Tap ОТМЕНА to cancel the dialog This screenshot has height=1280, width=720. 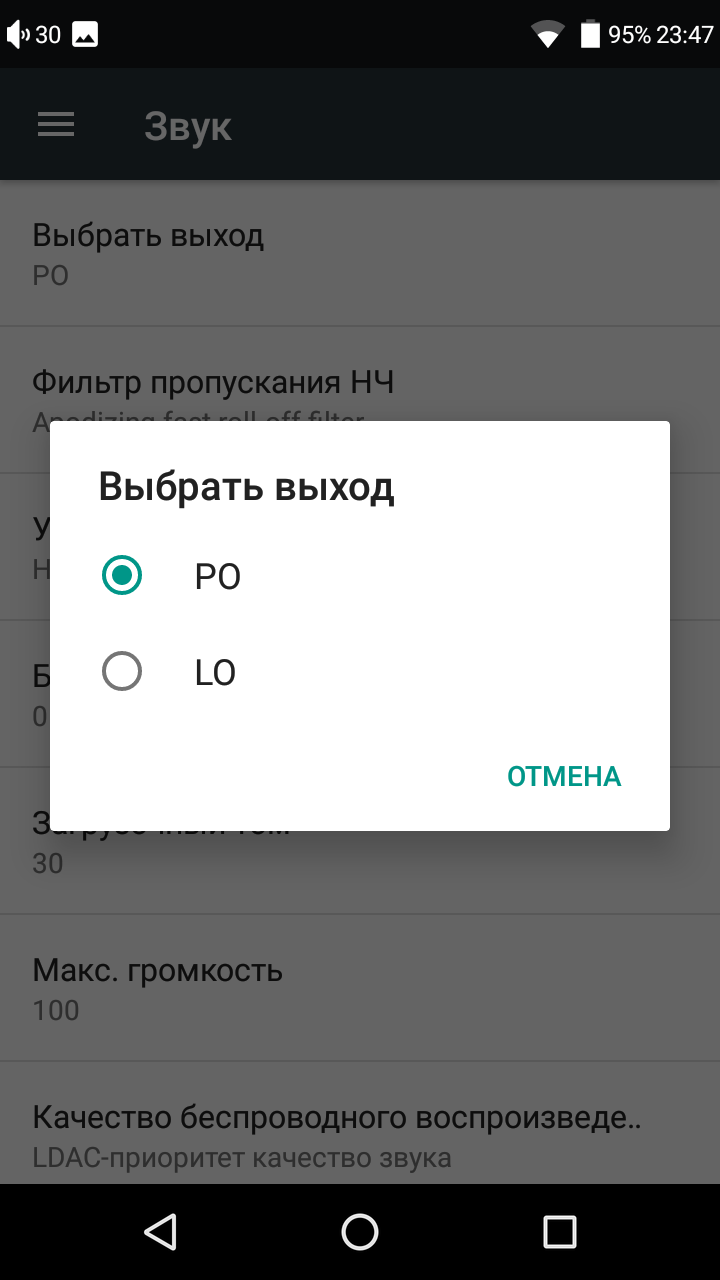[564, 776]
